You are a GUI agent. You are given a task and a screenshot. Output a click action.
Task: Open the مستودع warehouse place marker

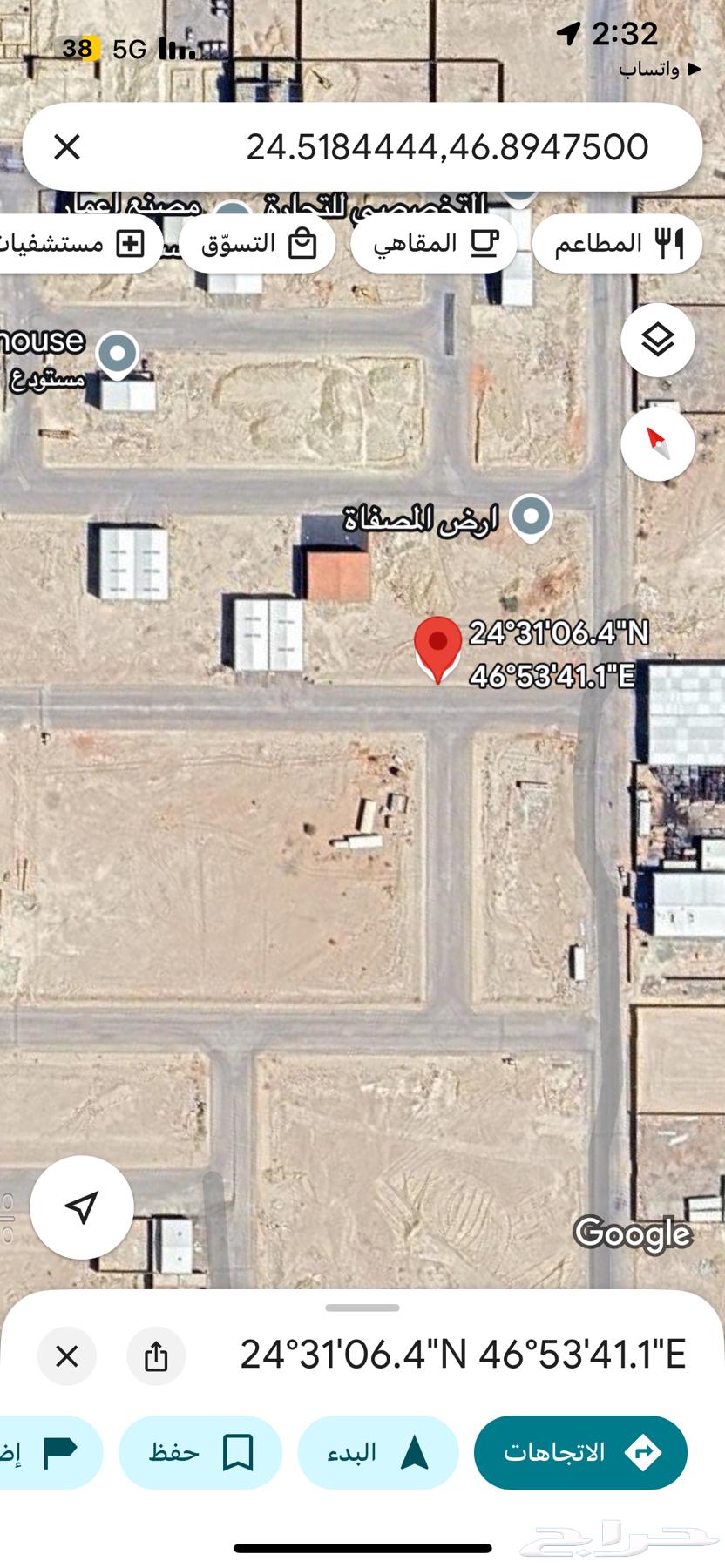click(117, 354)
